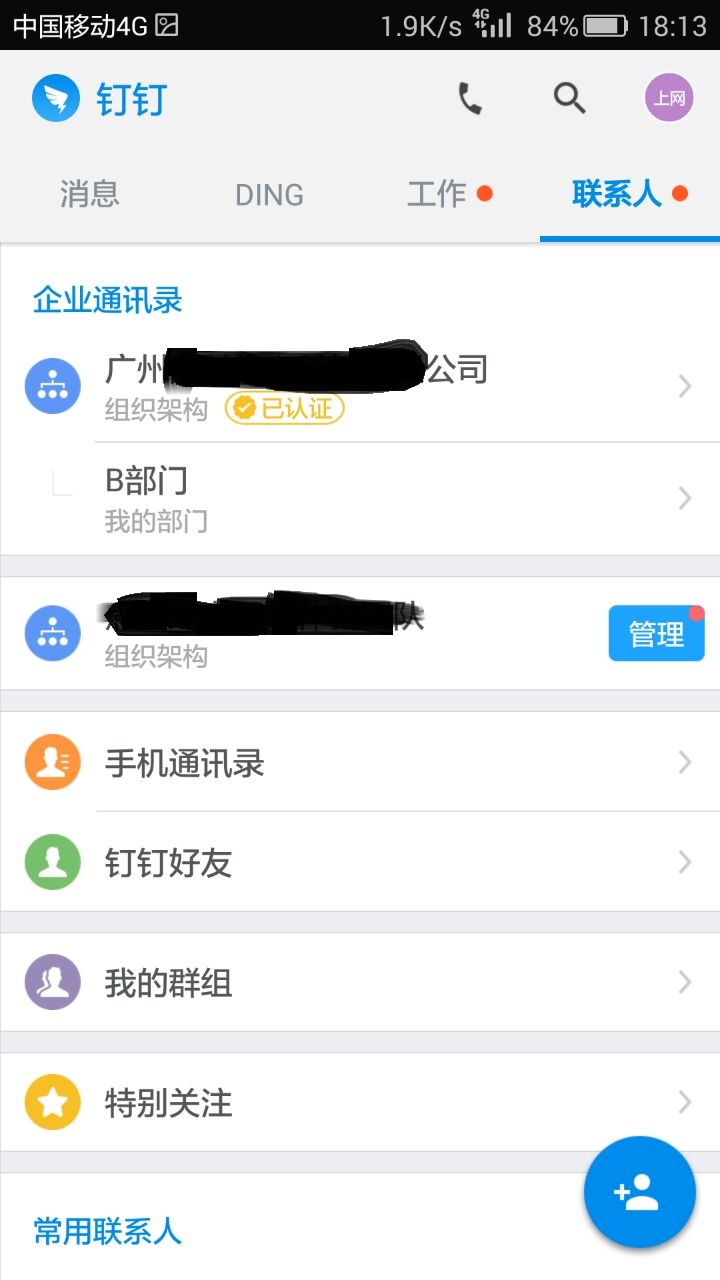This screenshot has width=720, height=1280.
Task: Open 手机通讯录 phone contacts
Action: pyautogui.click(x=360, y=762)
